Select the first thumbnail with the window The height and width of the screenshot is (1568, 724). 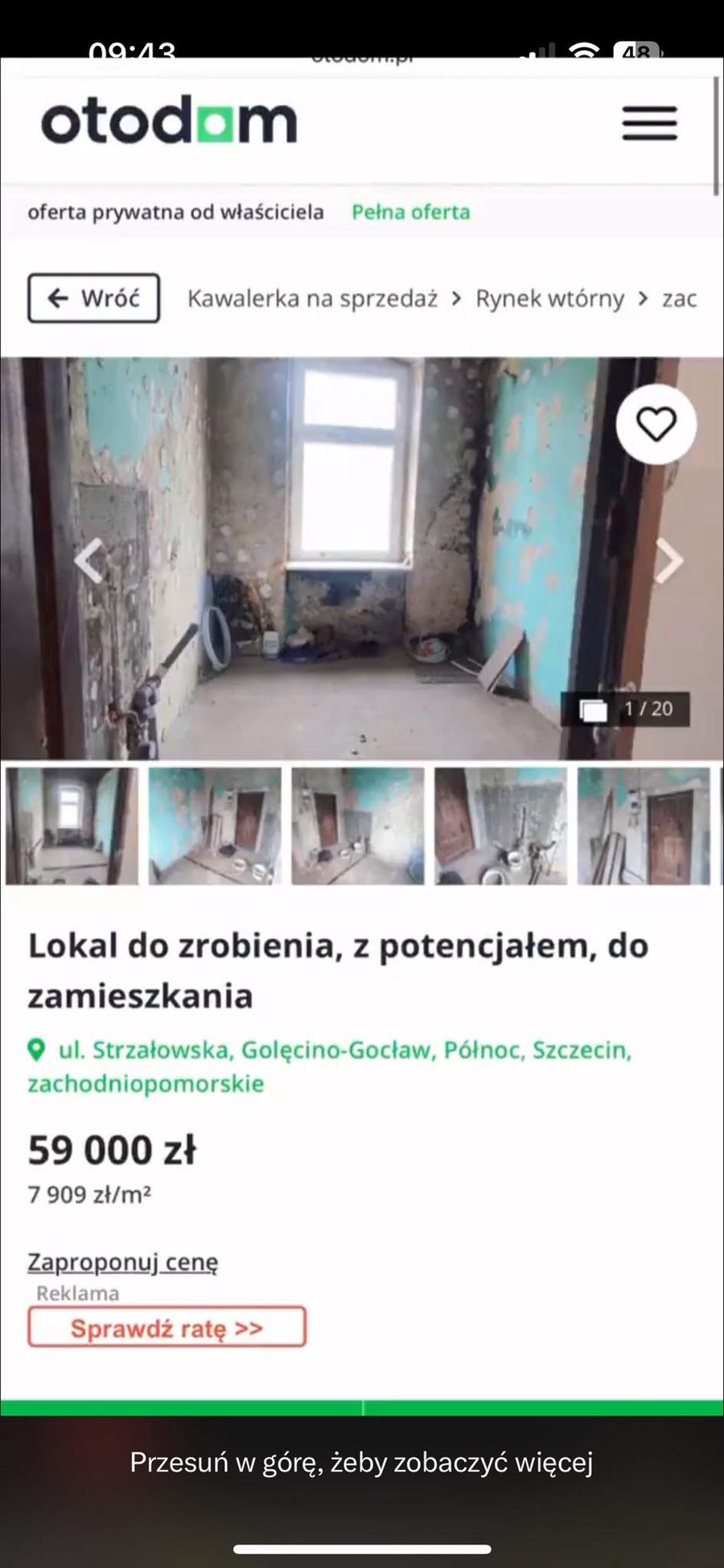(72, 826)
